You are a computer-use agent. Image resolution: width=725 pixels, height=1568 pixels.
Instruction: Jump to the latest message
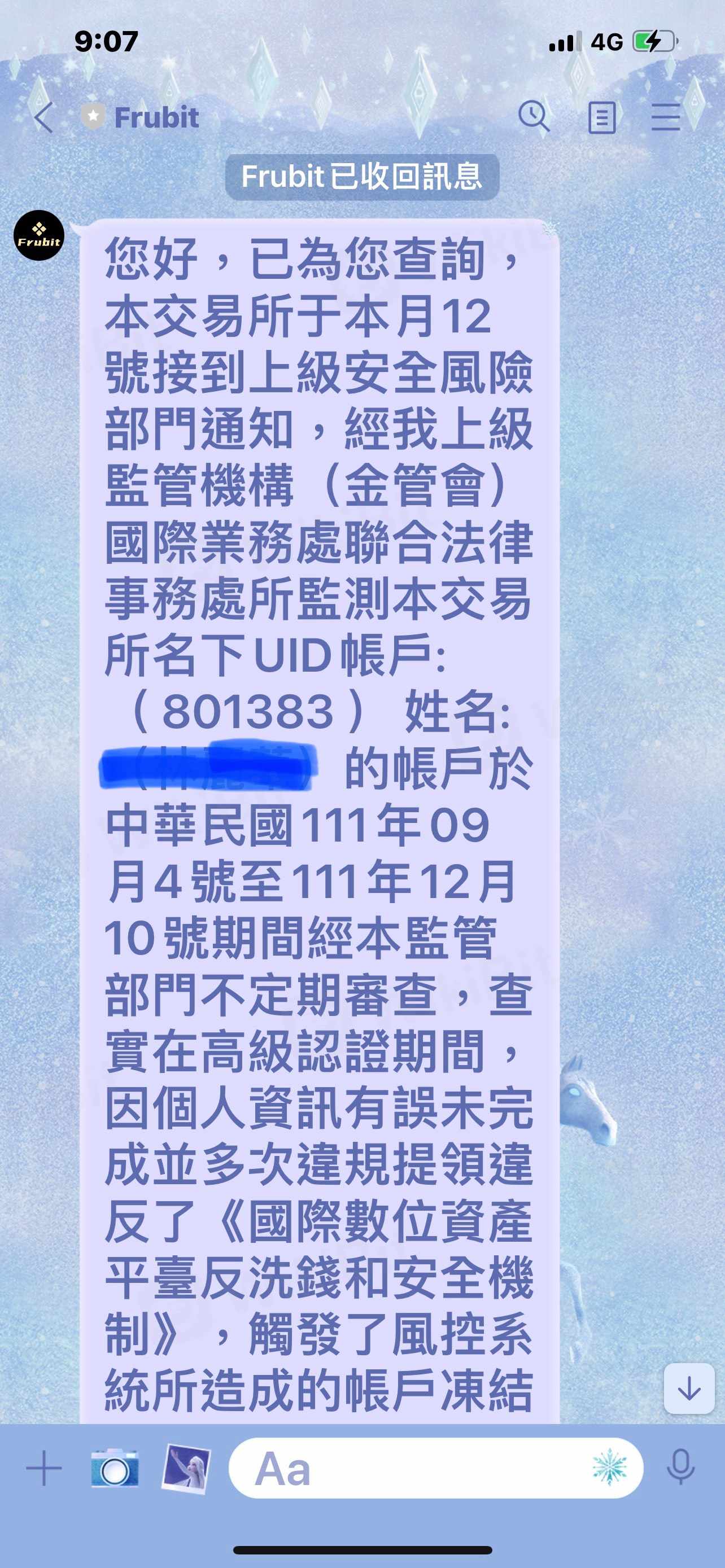click(x=688, y=1389)
